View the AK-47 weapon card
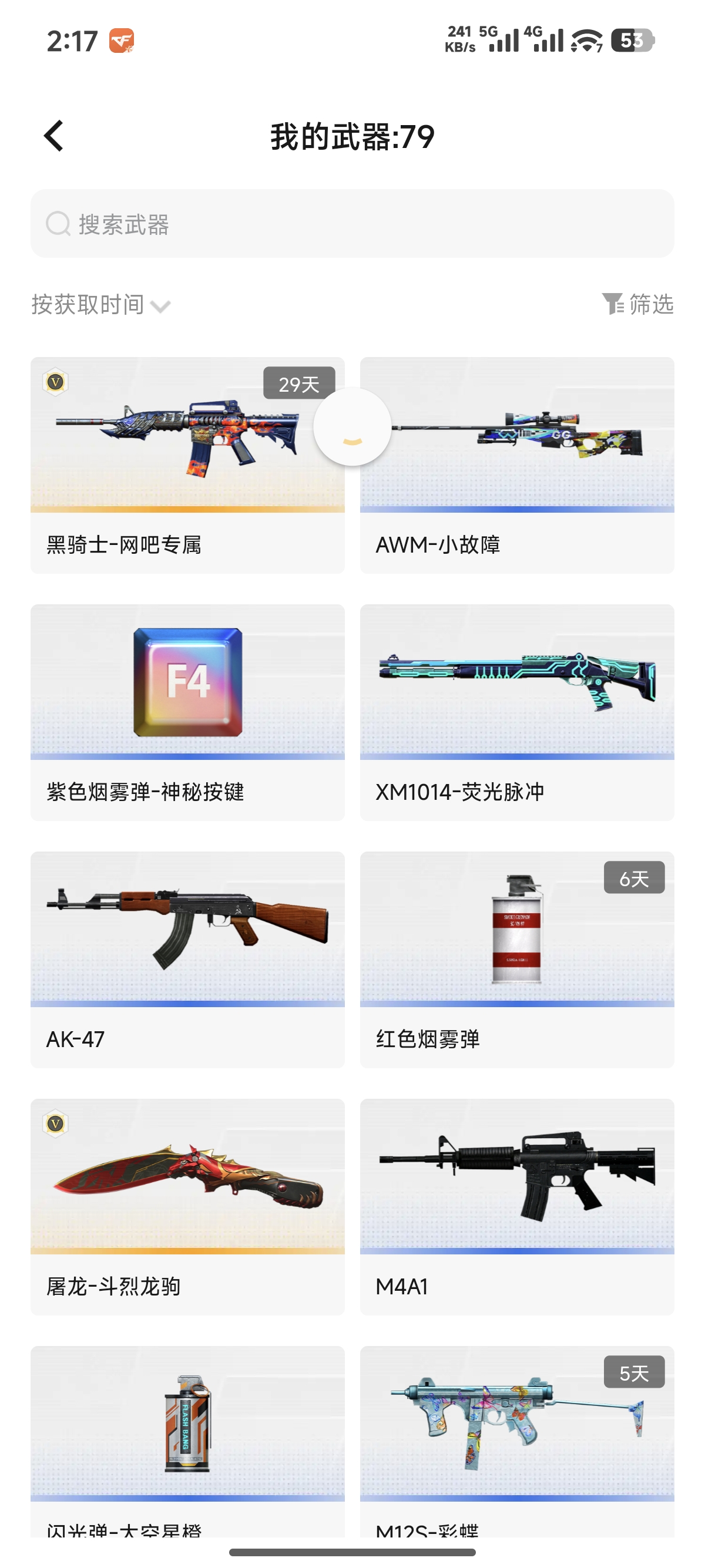Image resolution: width=705 pixels, height=1568 pixels. coord(187,958)
